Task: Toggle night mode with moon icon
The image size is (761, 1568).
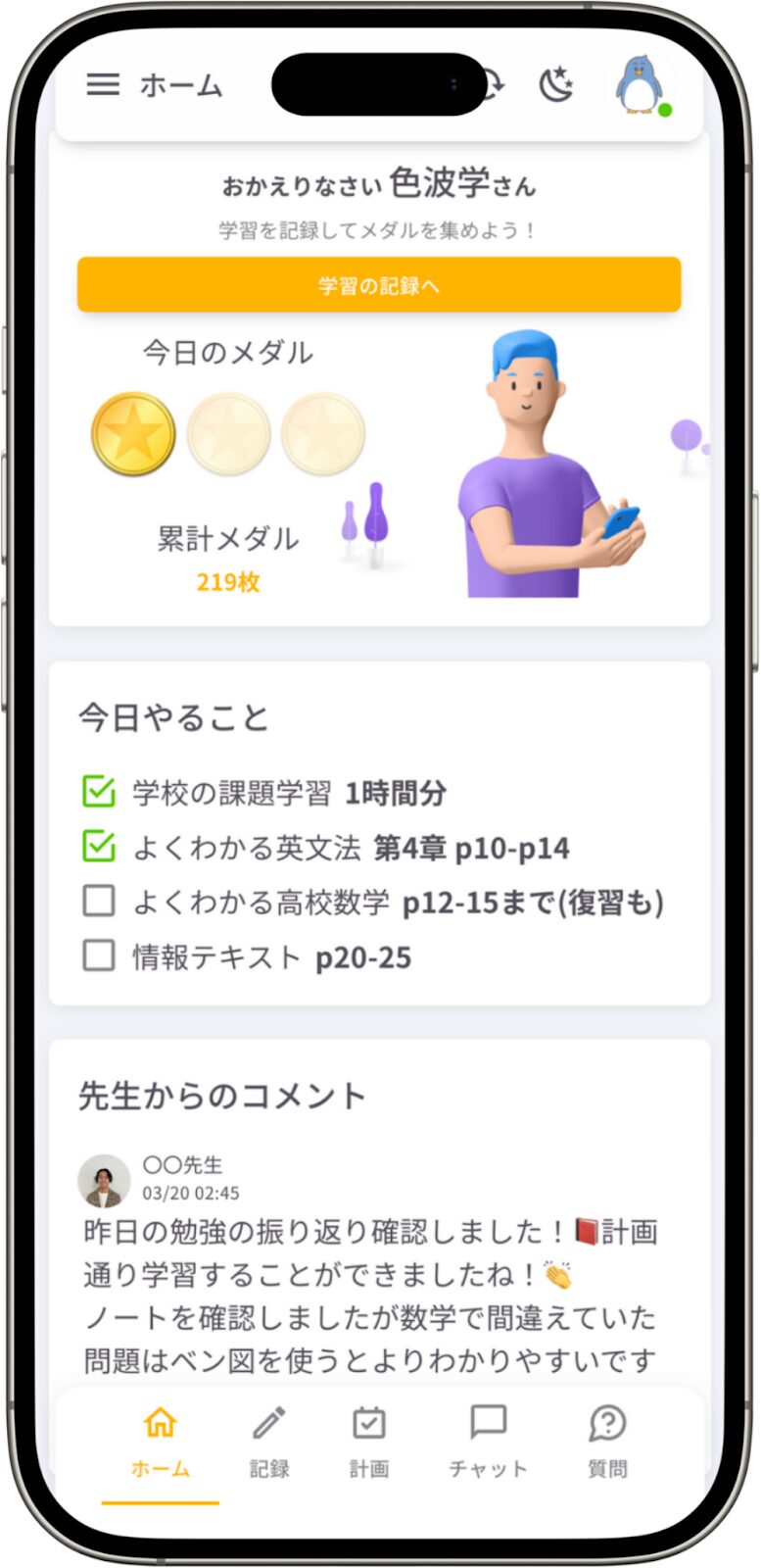Action: (x=556, y=84)
